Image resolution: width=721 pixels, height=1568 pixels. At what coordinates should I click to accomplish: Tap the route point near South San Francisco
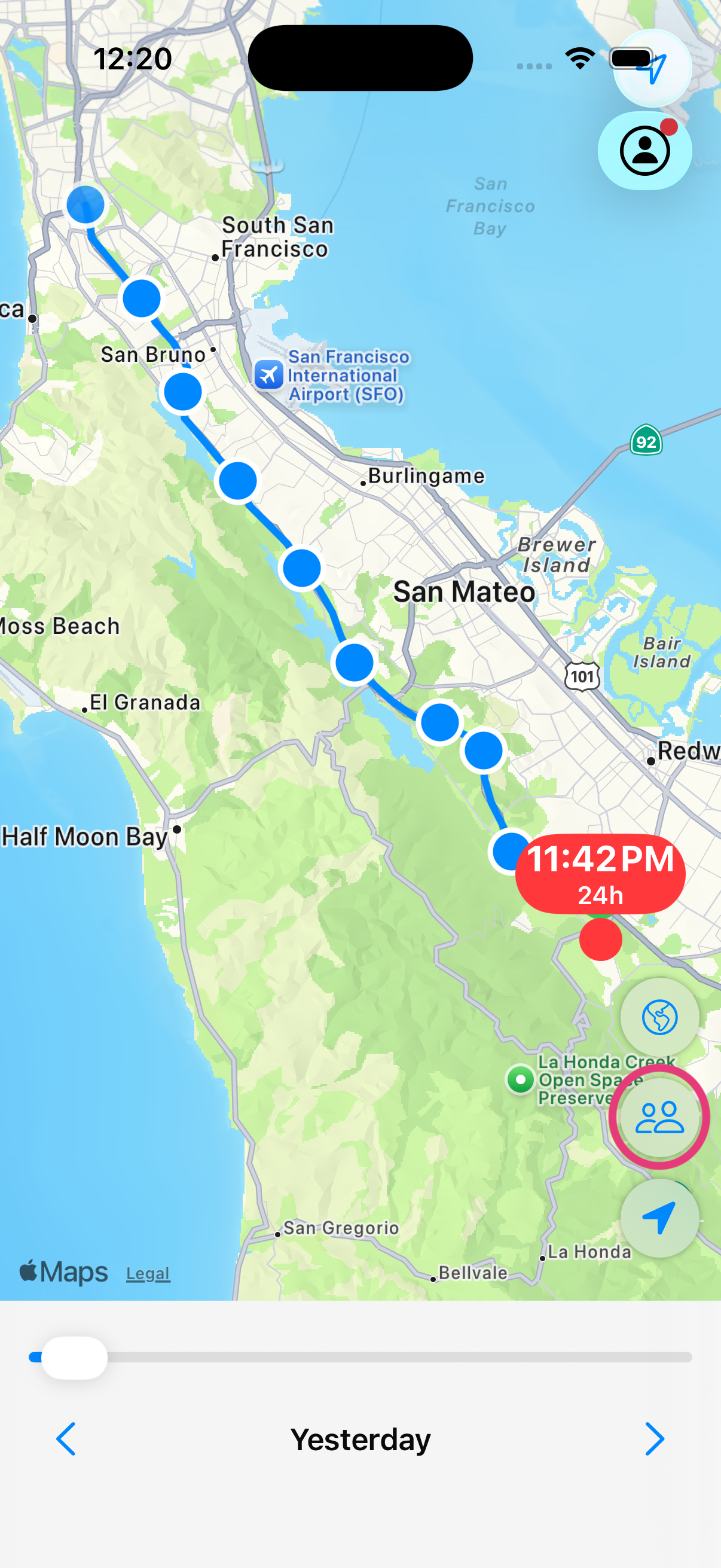pos(142,298)
